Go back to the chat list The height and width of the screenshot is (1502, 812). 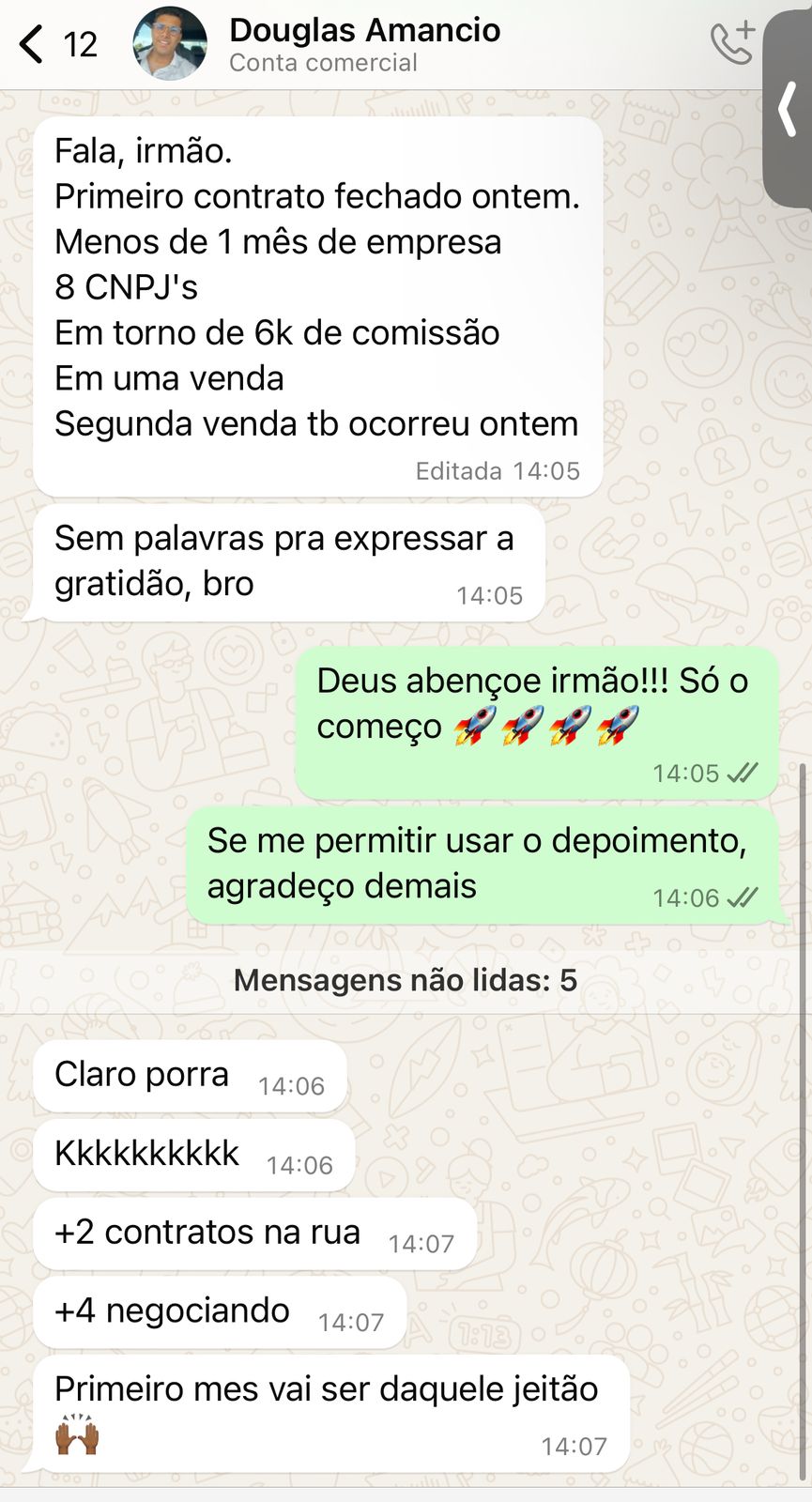[32, 44]
